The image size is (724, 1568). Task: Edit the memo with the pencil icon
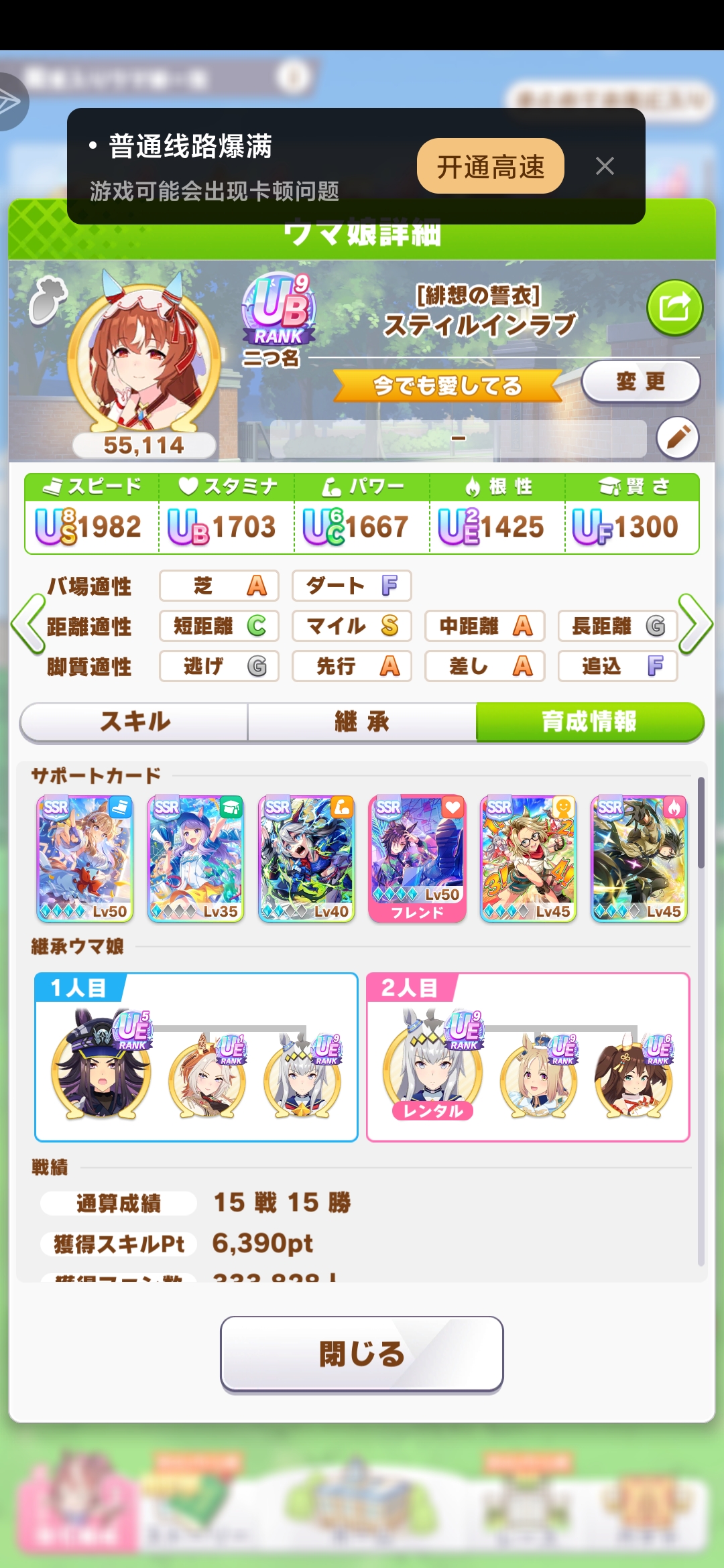click(678, 438)
